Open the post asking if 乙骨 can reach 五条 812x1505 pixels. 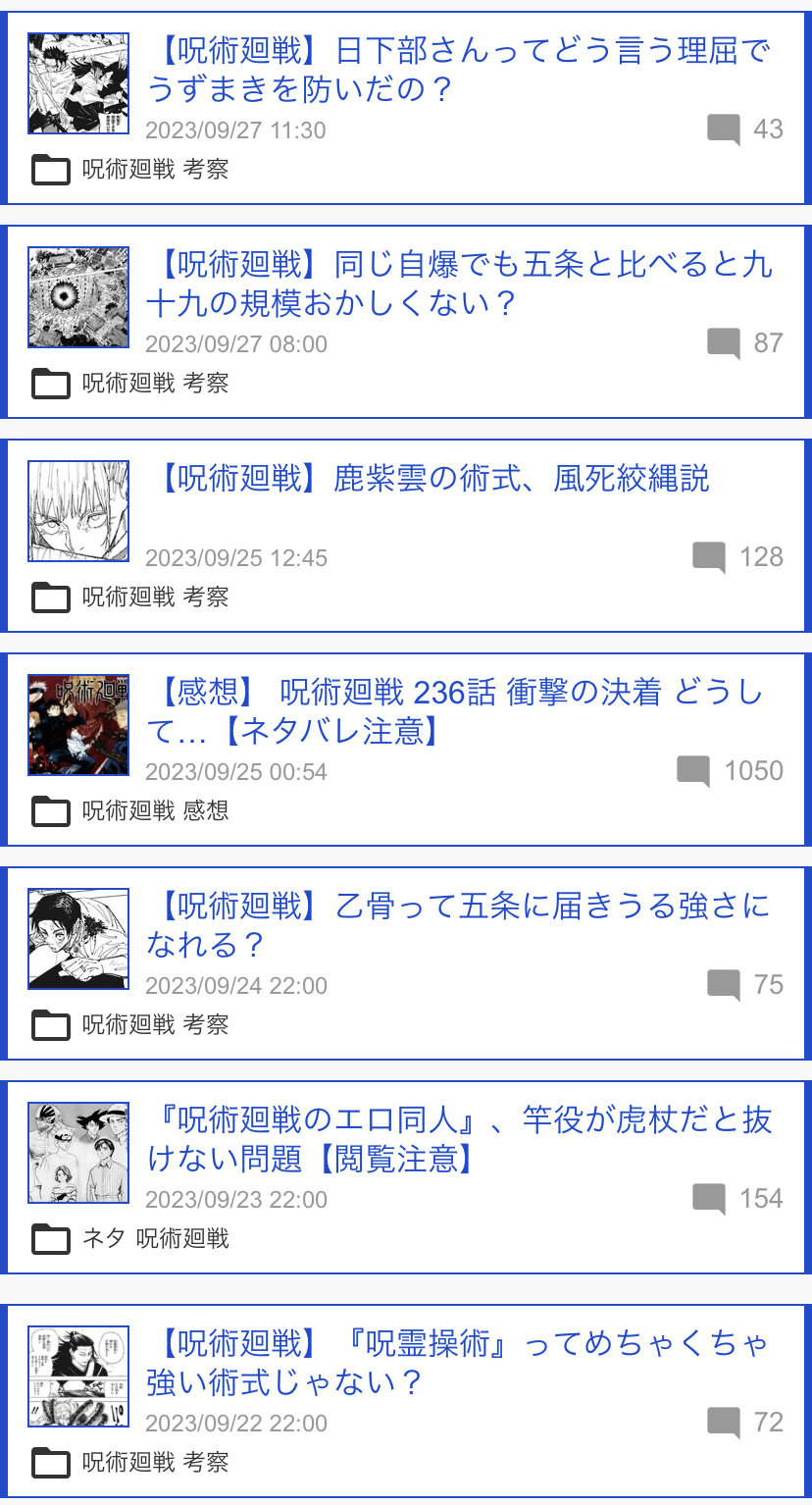pyautogui.click(x=459, y=924)
